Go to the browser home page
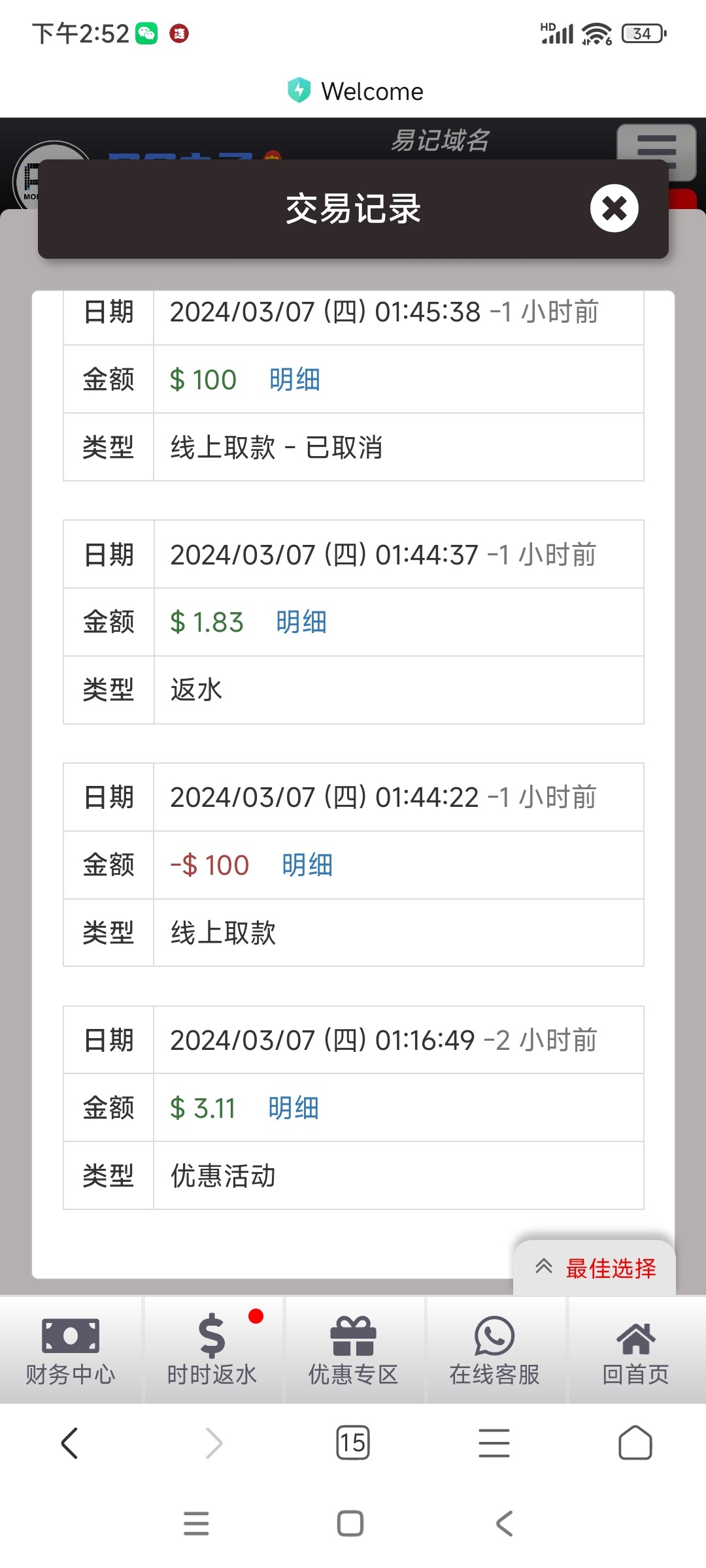Screen dimensions: 706x1568 coord(635,1443)
